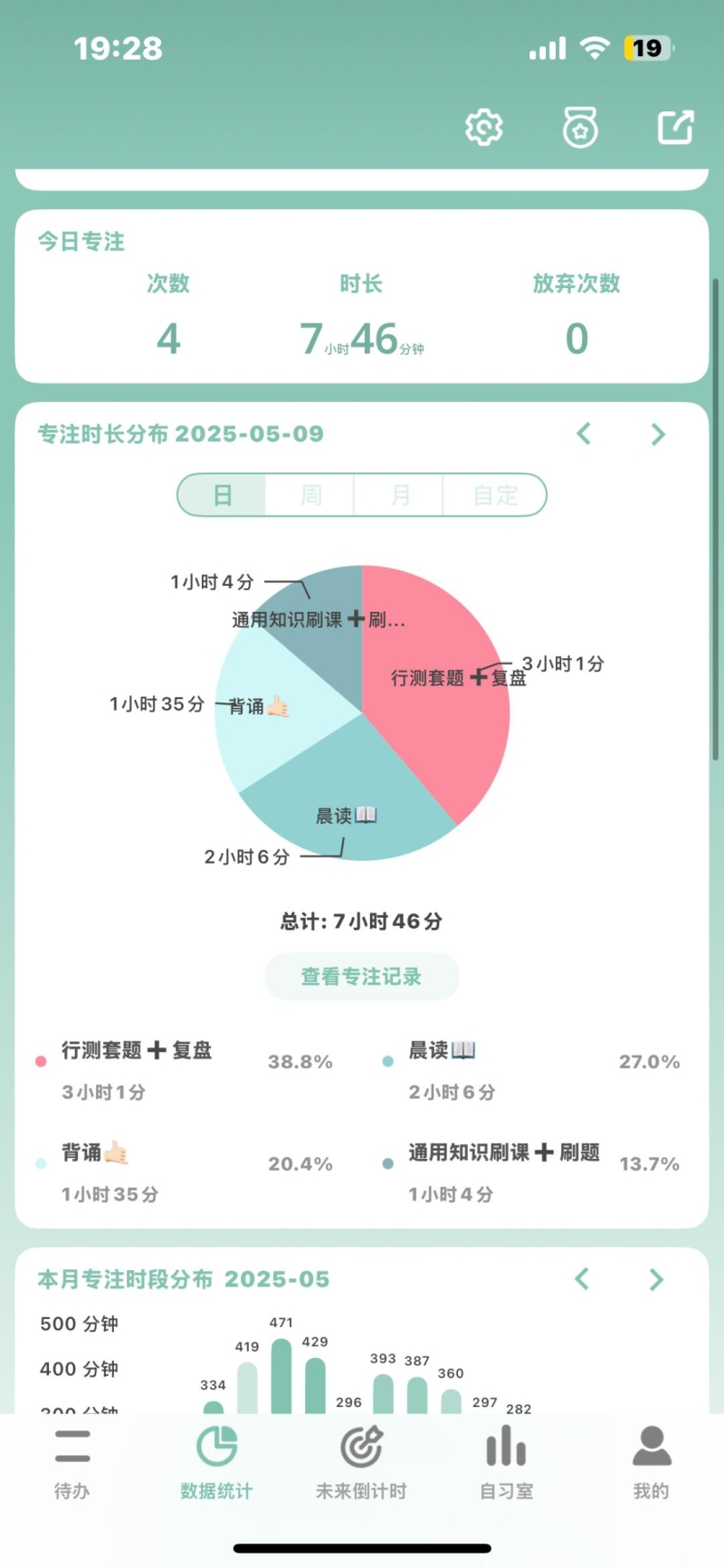
Task: Switch to the 周 view
Action: tap(310, 495)
